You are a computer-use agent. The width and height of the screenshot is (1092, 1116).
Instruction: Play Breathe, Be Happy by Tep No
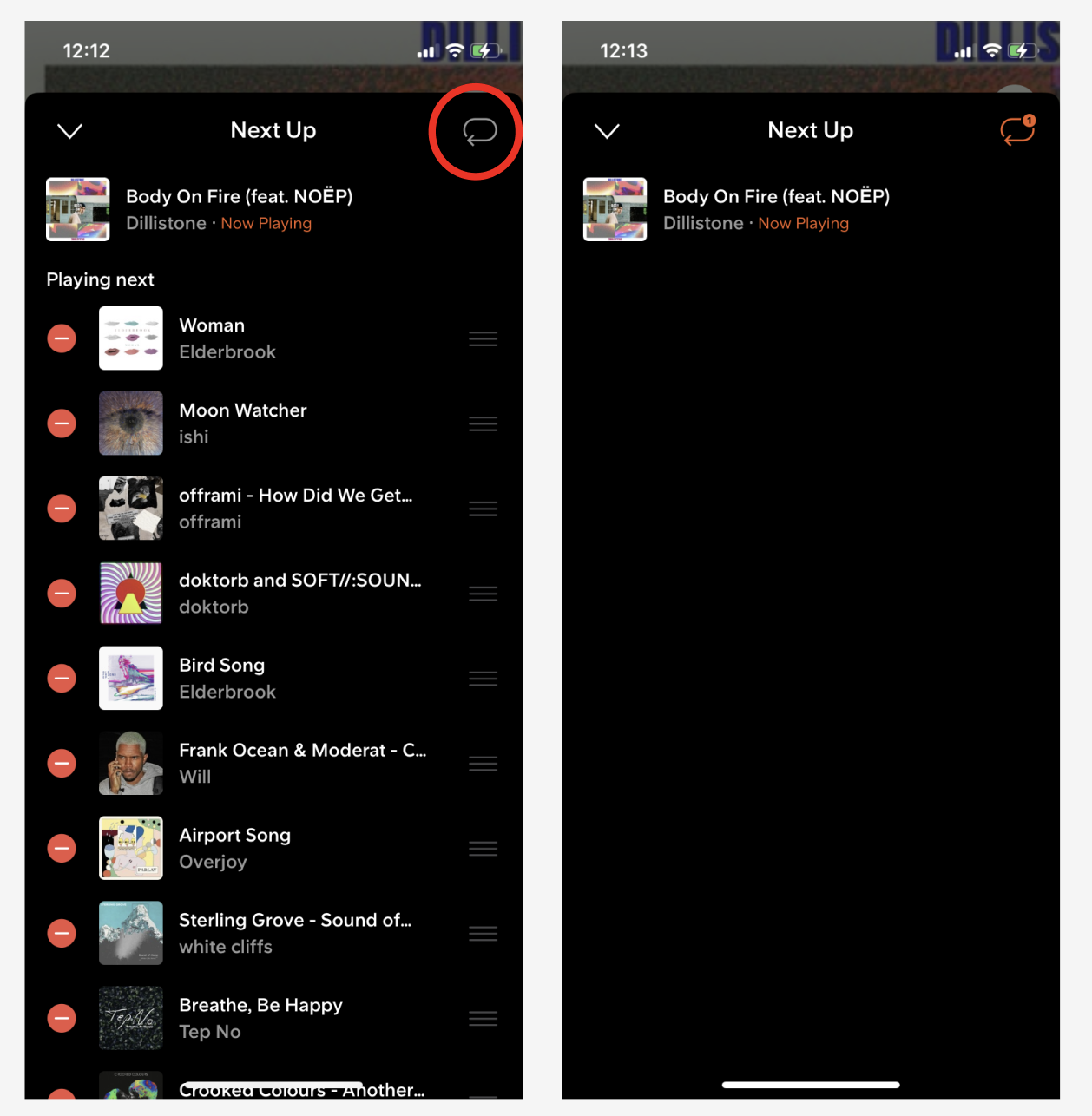pos(260,1018)
